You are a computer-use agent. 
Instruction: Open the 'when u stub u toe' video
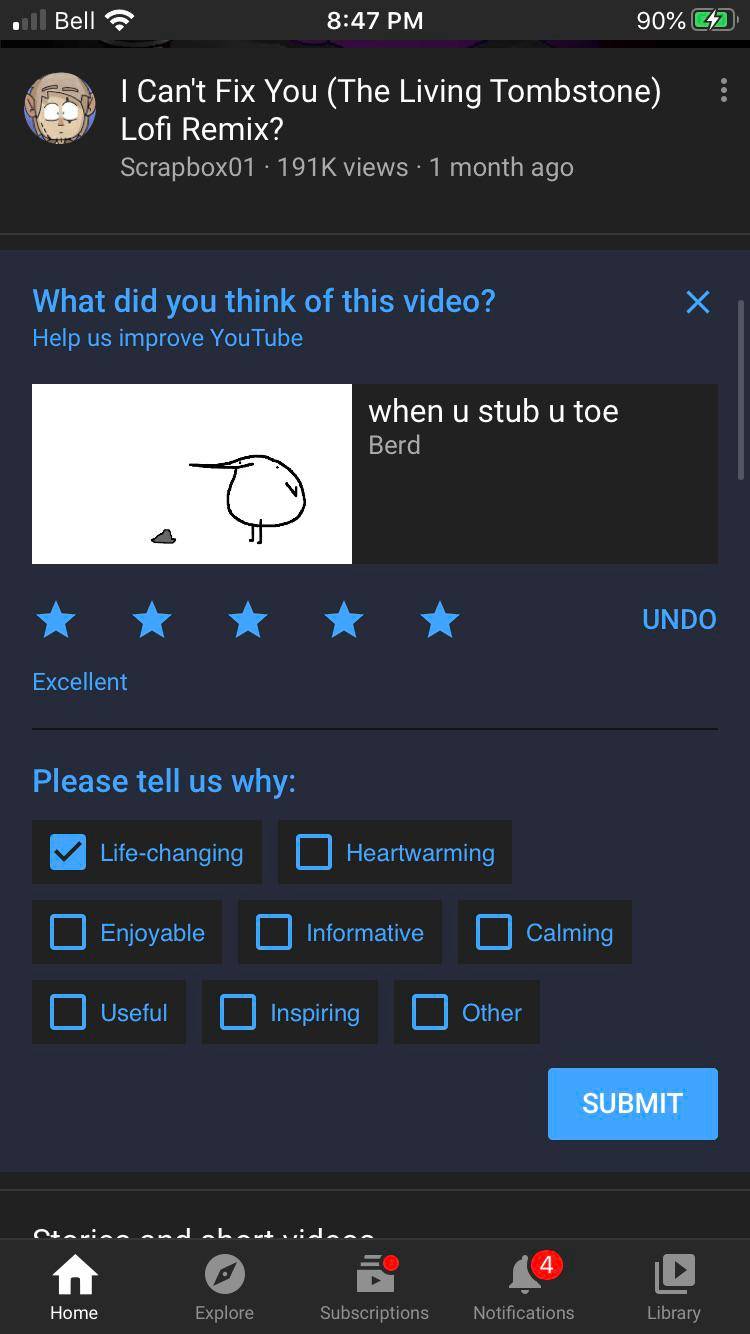tap(192, 474)
